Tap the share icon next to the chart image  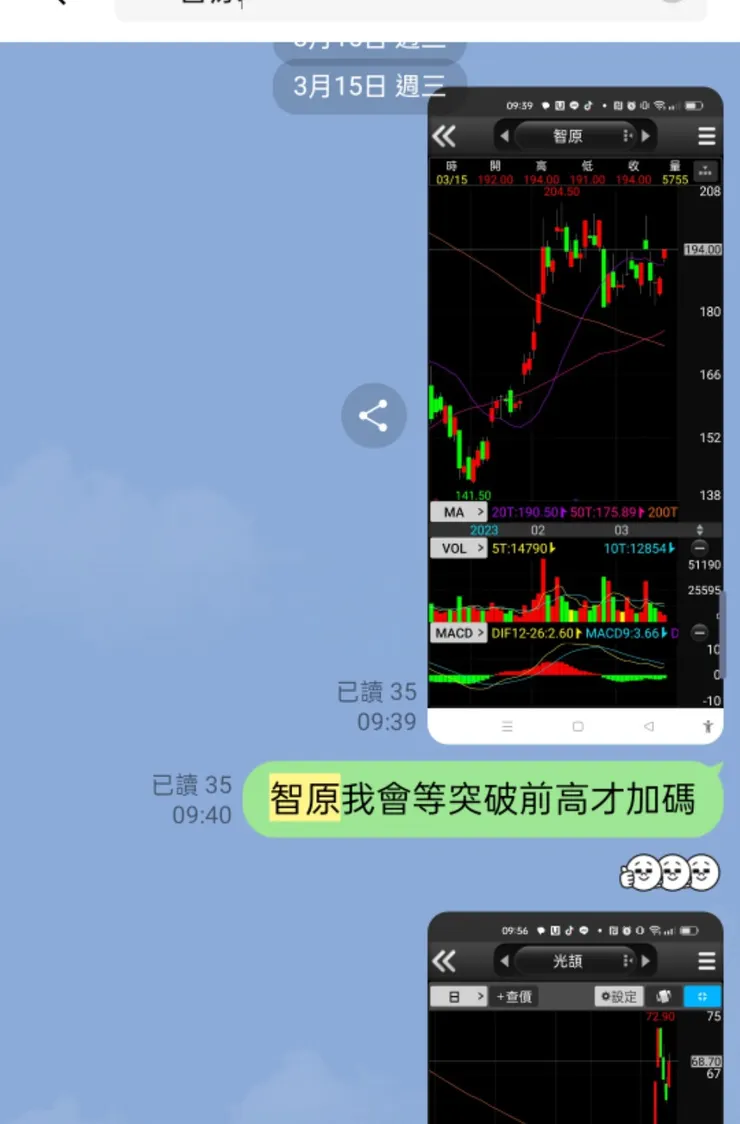click(373, 415)
